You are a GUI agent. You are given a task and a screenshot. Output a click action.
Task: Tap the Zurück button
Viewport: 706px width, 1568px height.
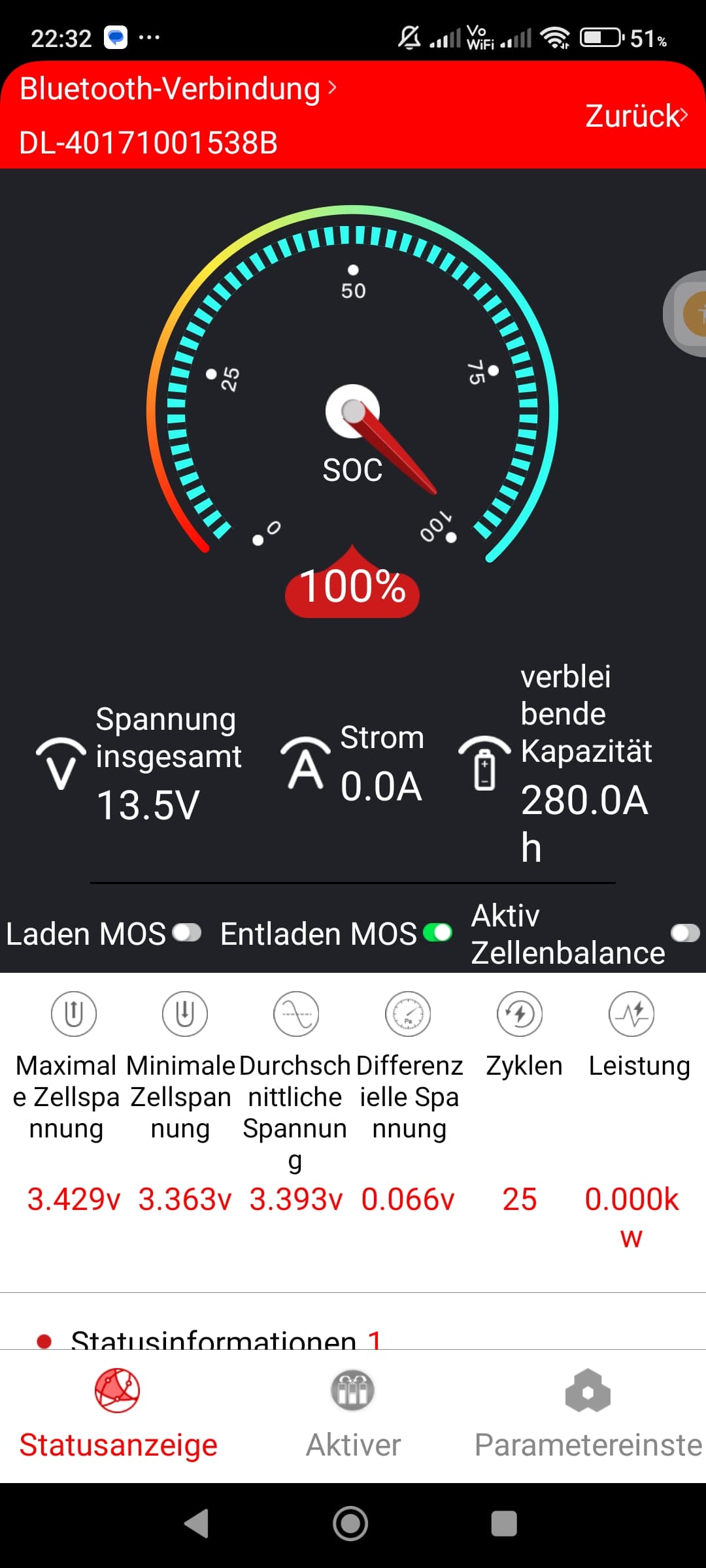635,116
